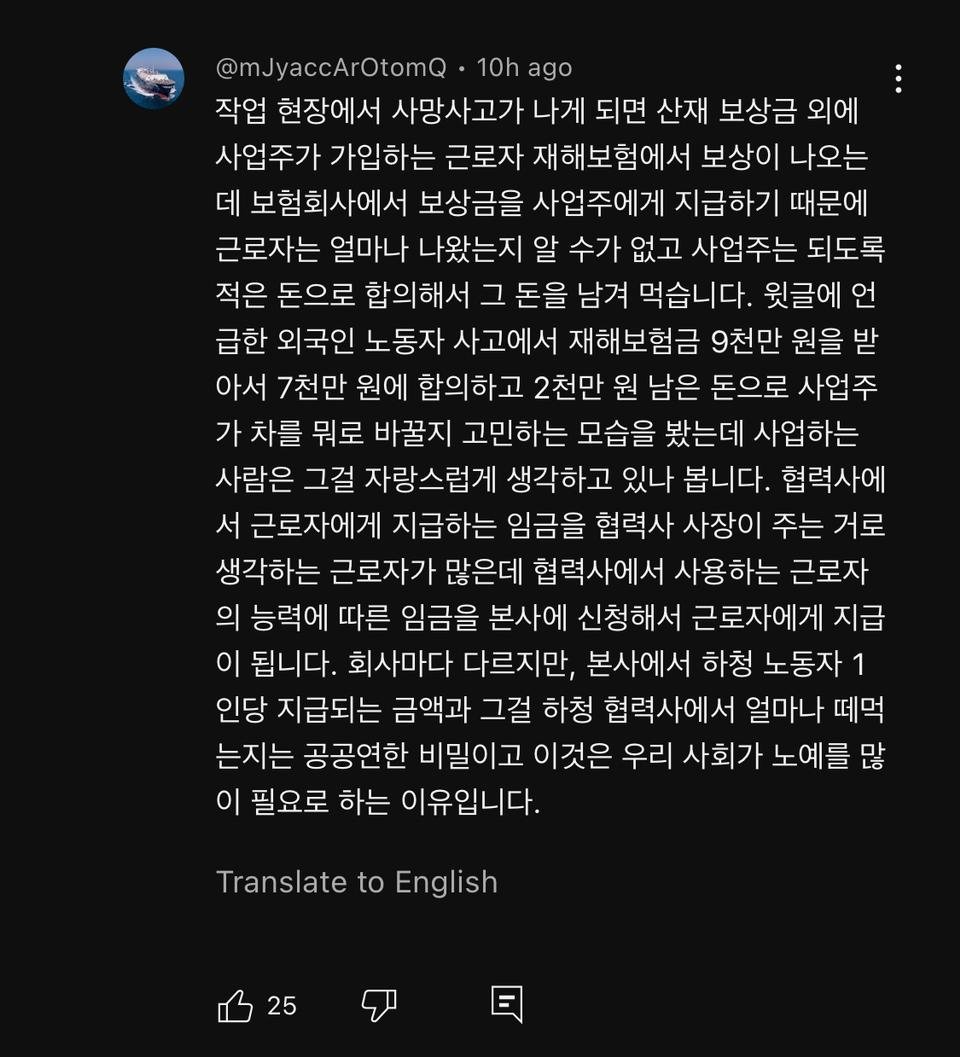The width and height of the screenshot is (960, 1057).
Task: Tap Translate to English
Action: coord(356,882)
